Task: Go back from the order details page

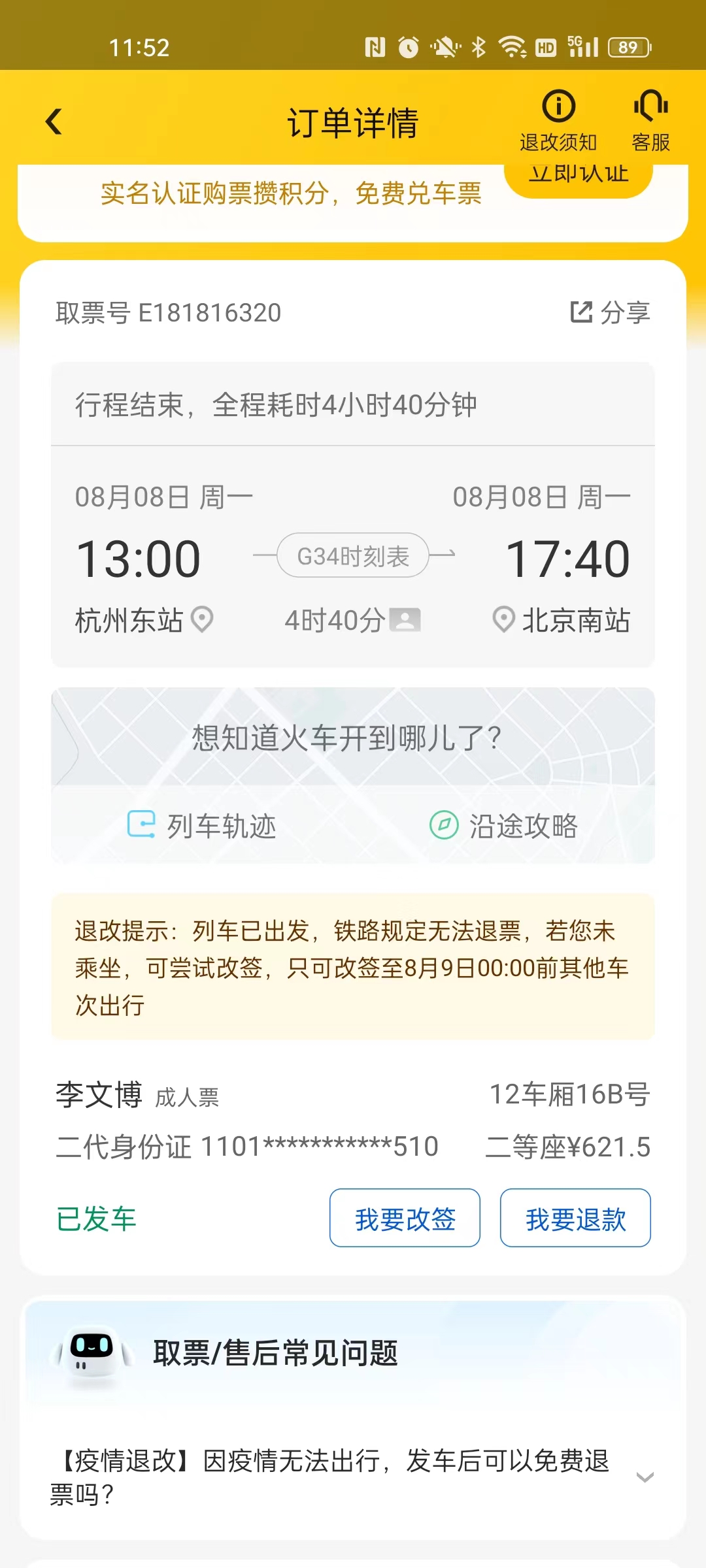Action: 54,122
